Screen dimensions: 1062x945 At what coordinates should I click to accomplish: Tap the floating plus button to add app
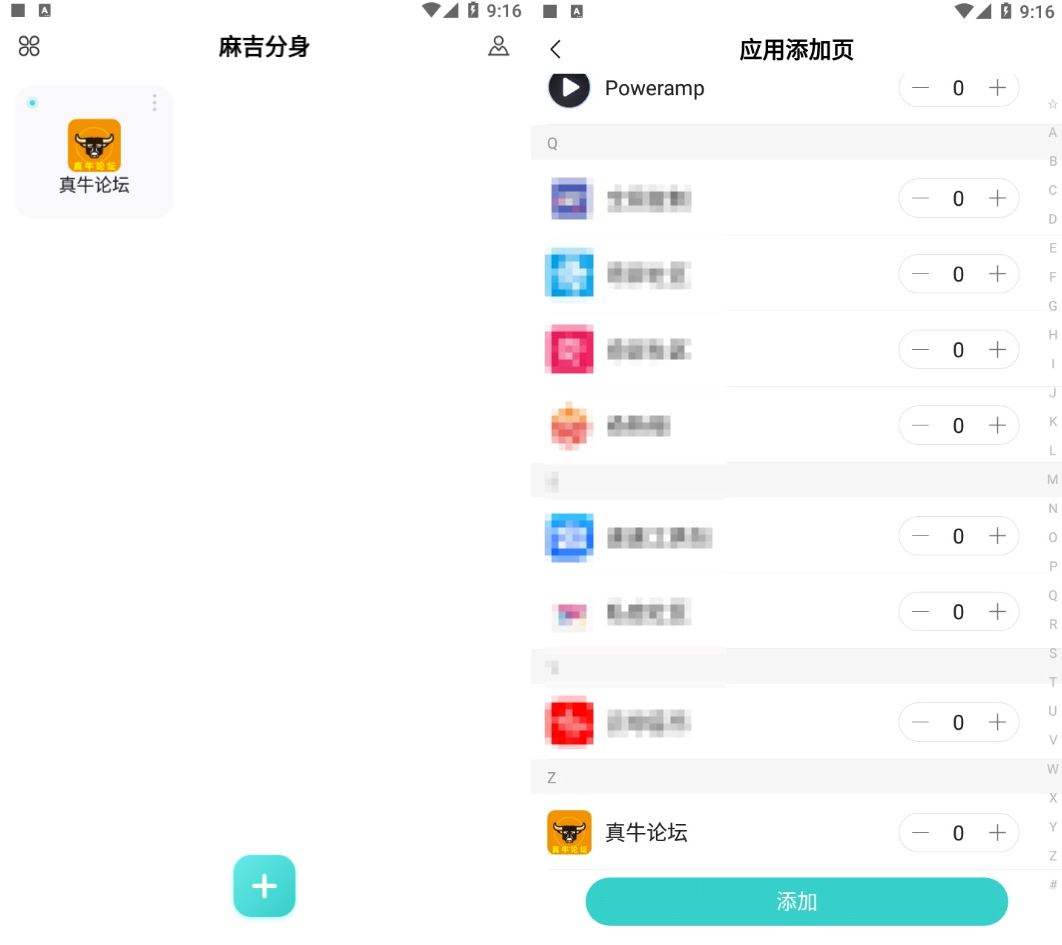264,886
